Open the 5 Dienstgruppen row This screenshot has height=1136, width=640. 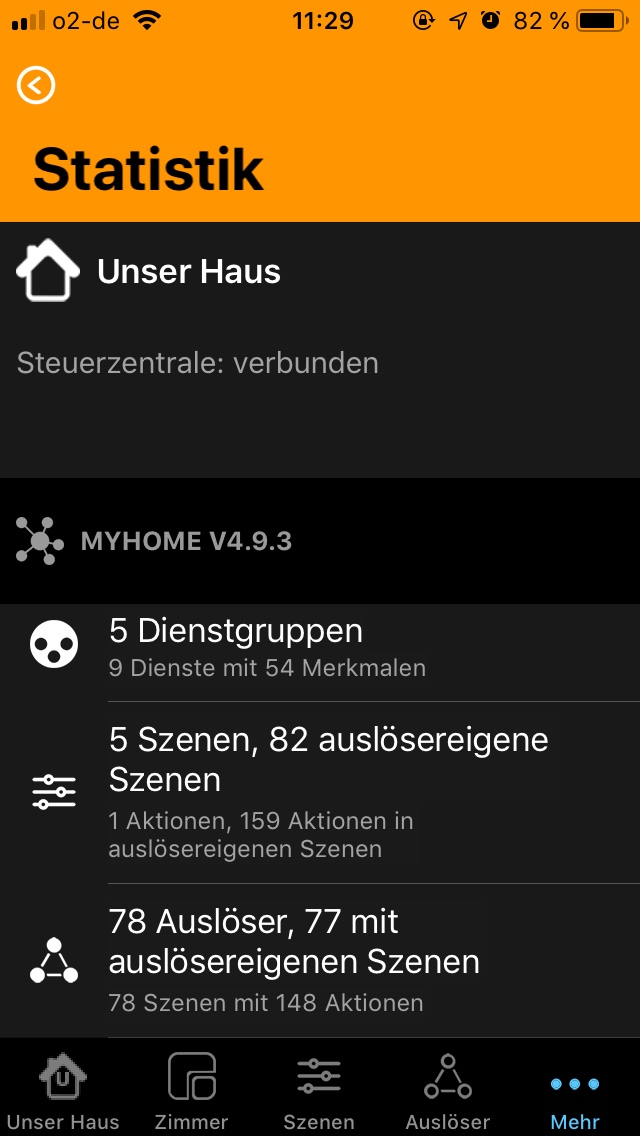coord(320,646)
